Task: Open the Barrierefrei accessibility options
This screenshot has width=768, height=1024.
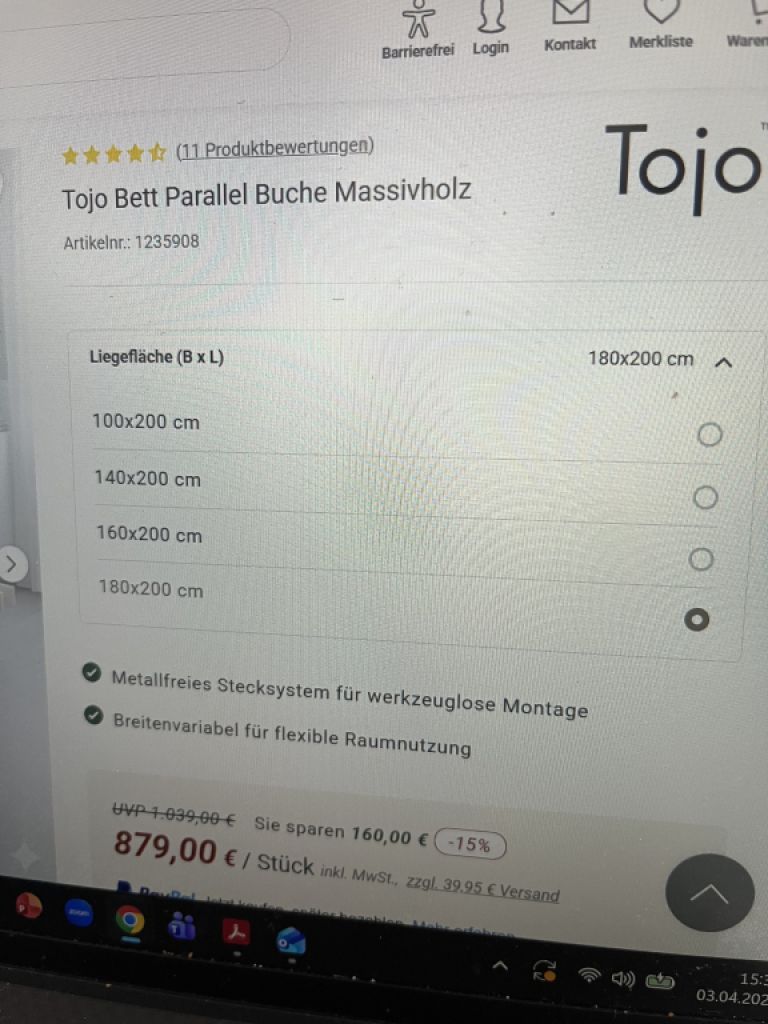Action: [x=417, y=30]
